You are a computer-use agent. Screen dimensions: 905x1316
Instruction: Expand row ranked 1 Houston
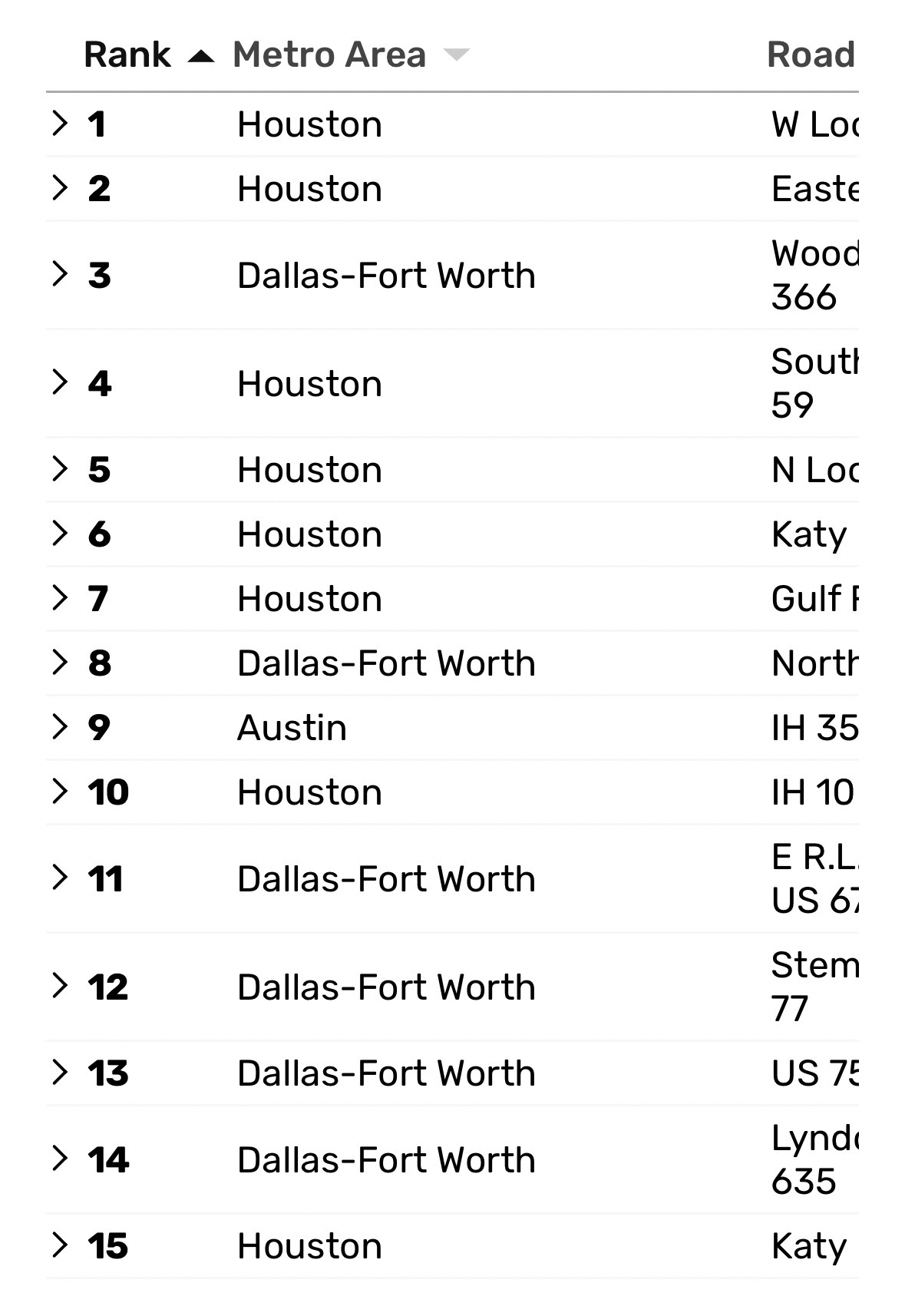(x=60, y=124)
